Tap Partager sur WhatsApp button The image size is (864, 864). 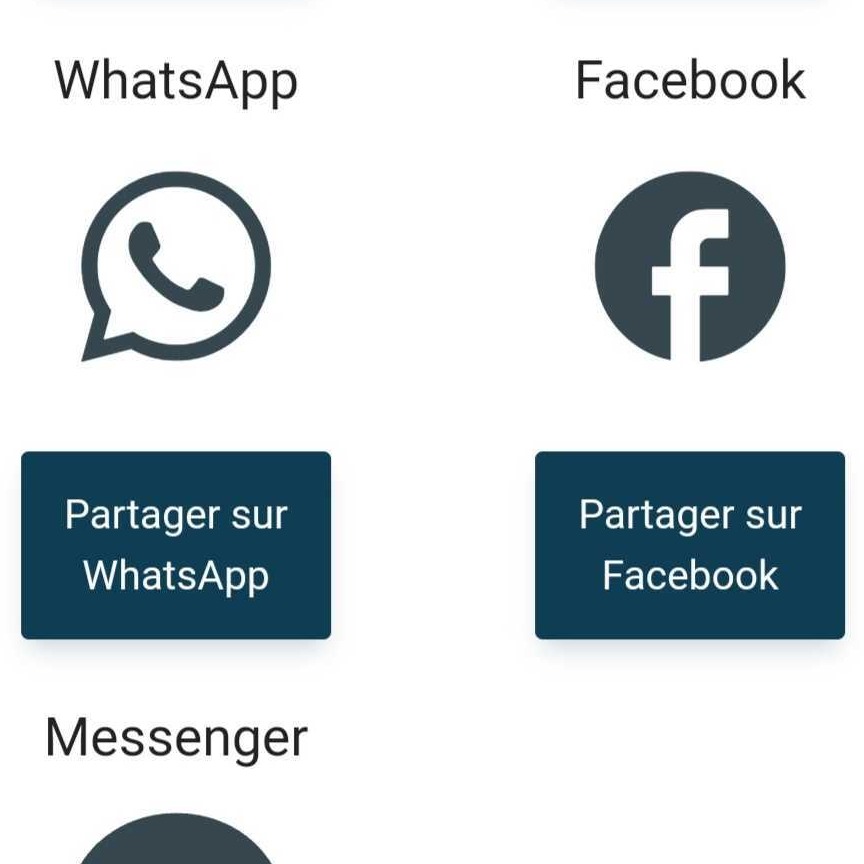(176, 545)
